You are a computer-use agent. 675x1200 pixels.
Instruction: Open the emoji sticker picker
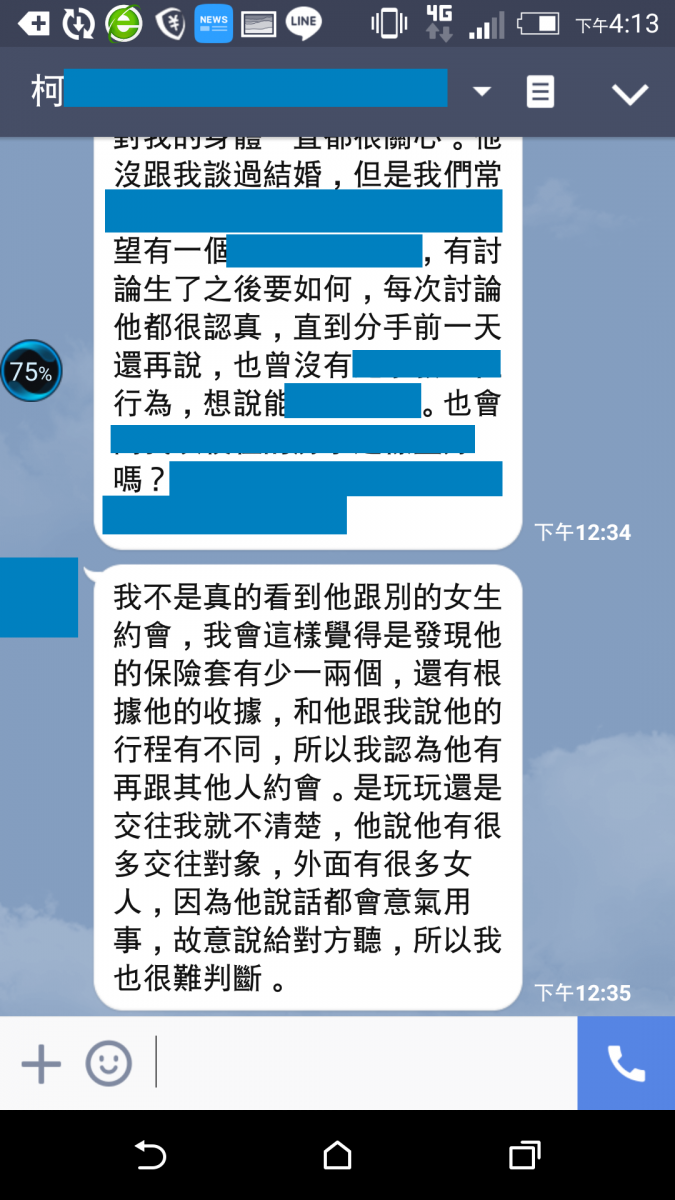108,1063
